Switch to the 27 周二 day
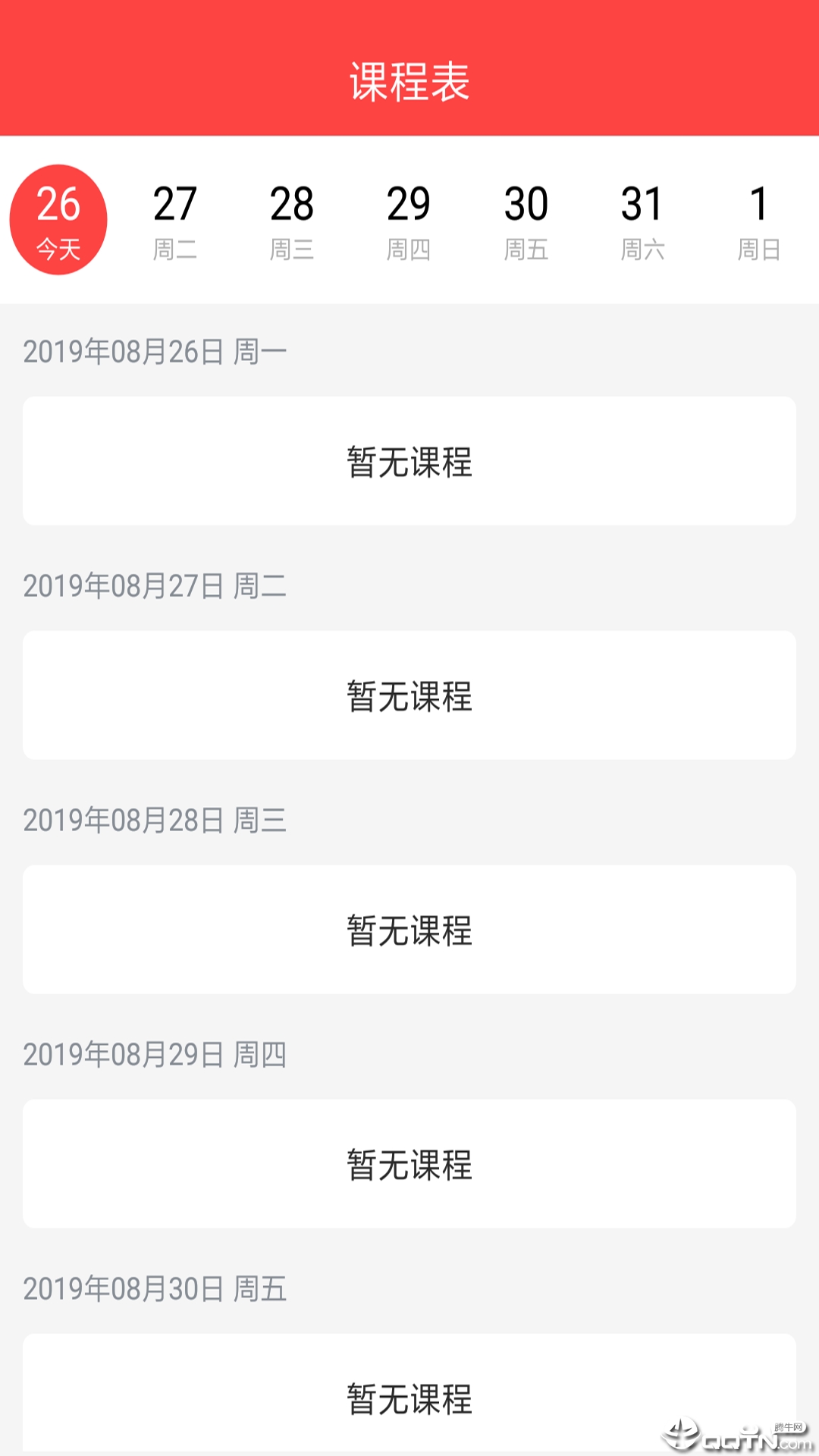 pyautogui.click(x=175, y=221)
